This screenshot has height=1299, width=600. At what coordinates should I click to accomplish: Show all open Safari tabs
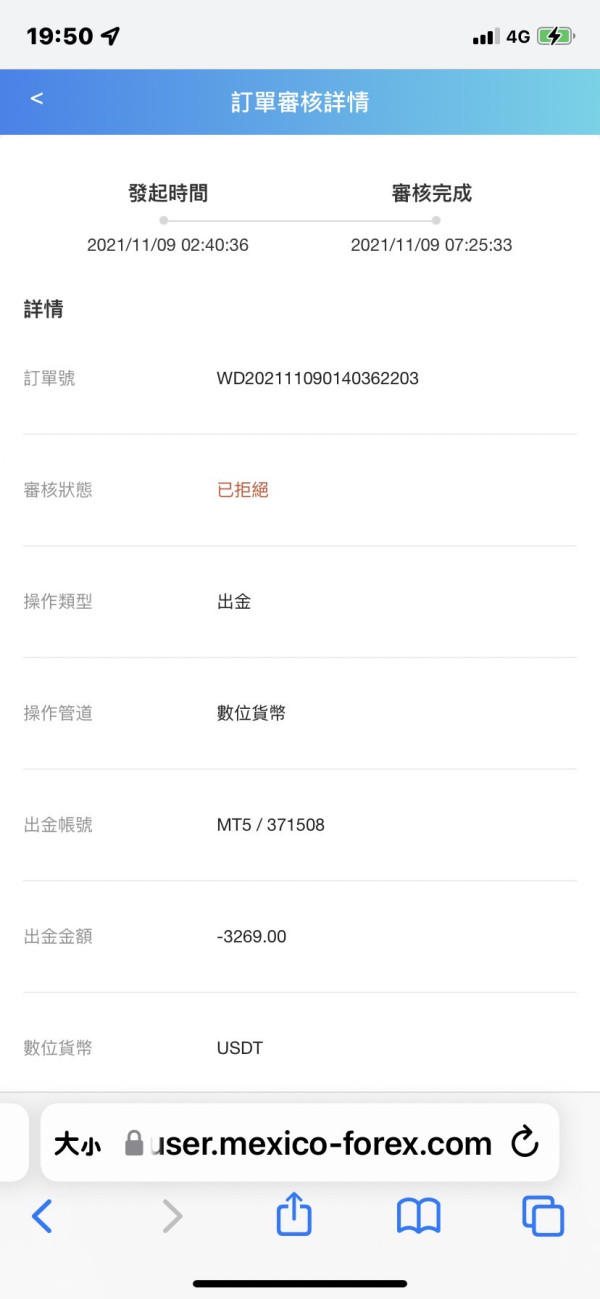click(543, 1216)
